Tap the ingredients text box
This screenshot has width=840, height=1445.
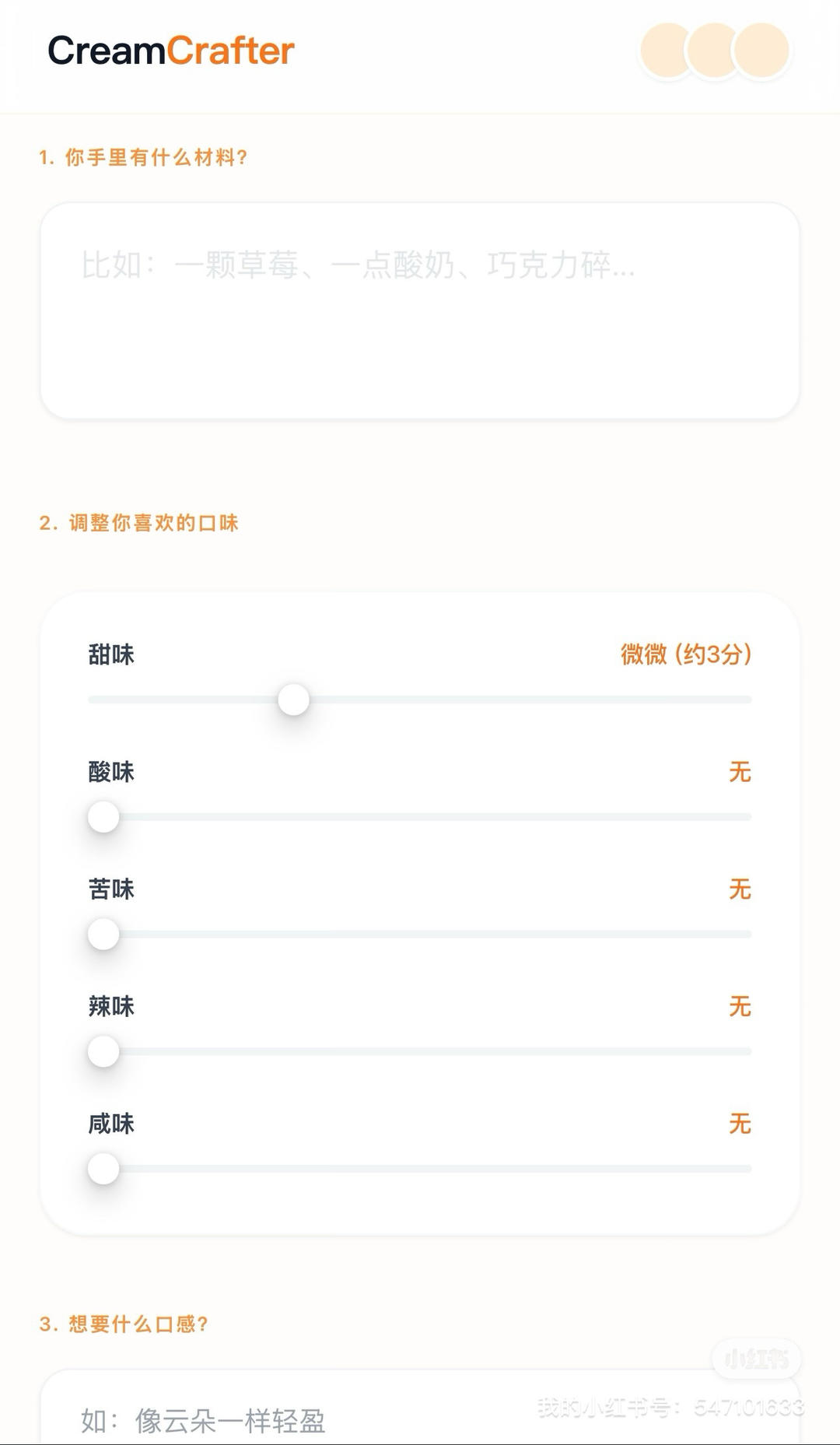click(419, 310)
